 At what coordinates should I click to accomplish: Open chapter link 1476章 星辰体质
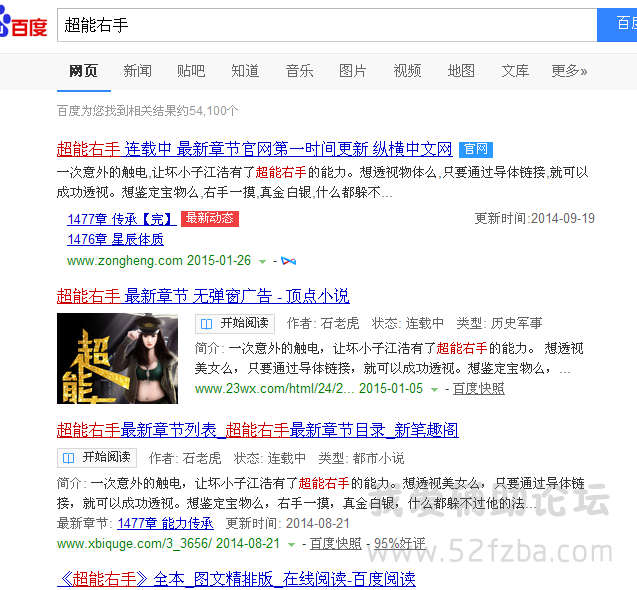(115, 239)
